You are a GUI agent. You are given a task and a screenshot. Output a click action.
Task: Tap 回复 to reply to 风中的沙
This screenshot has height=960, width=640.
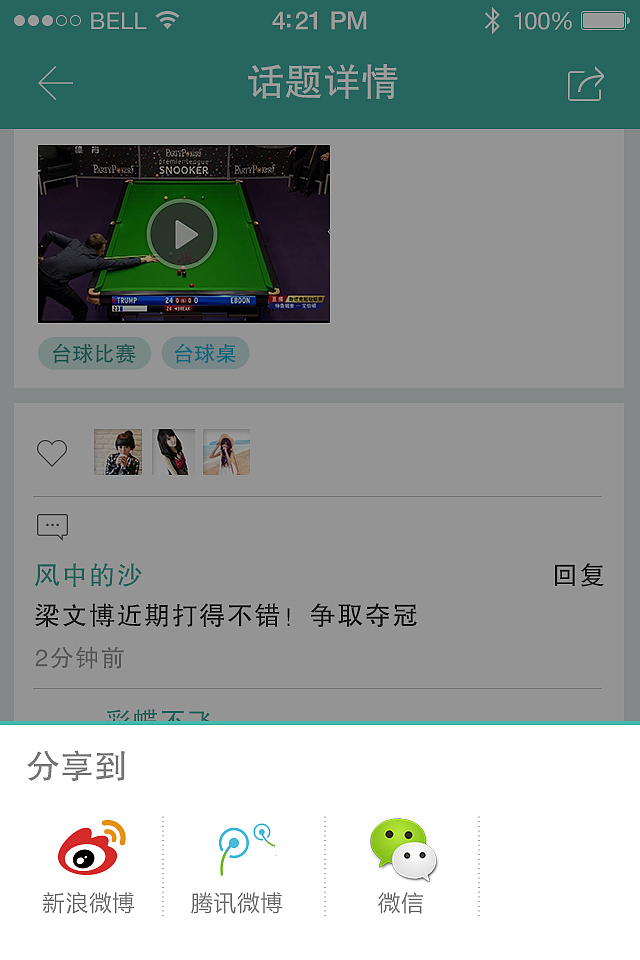click(578, 575)
